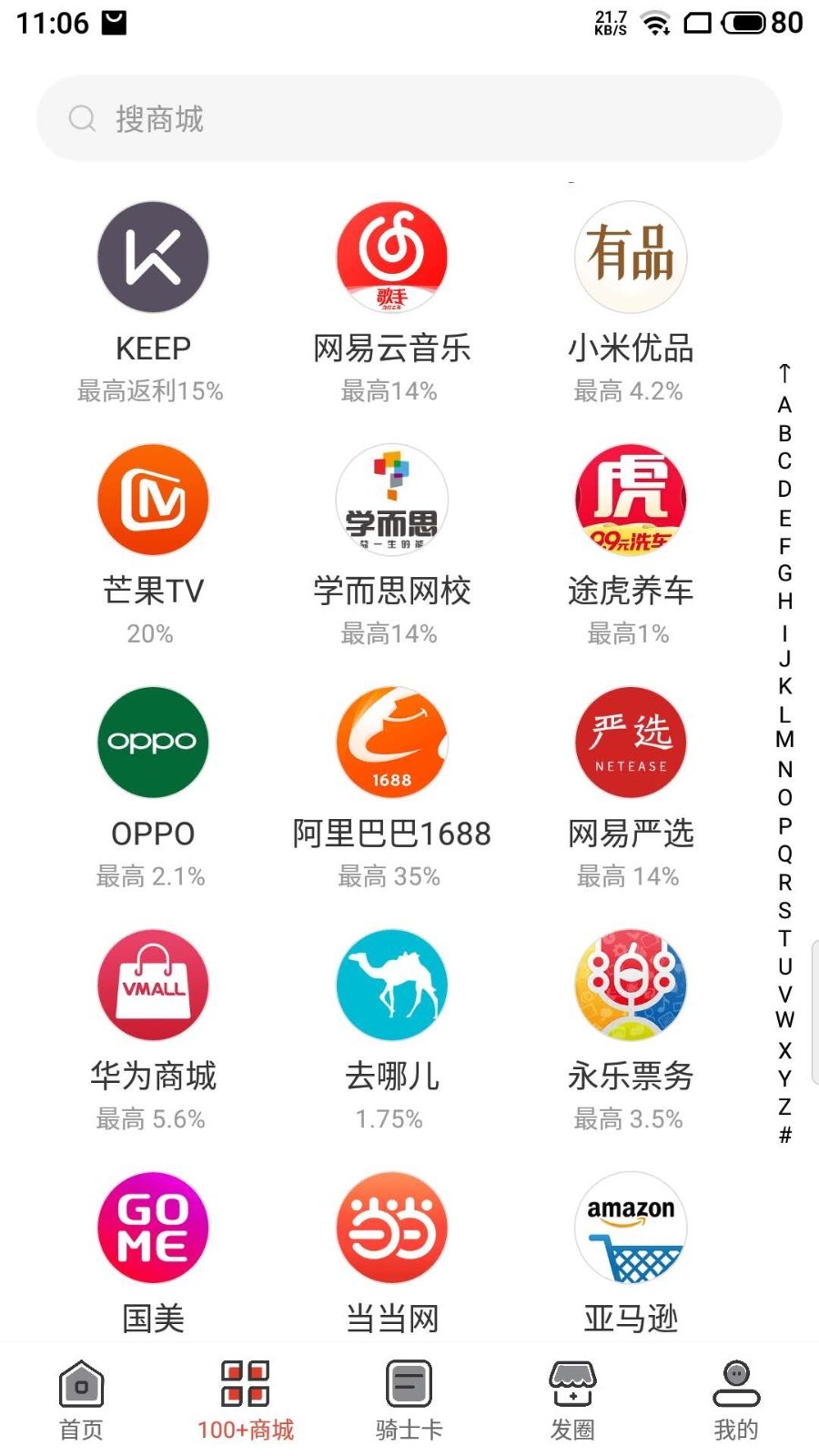Screen dimensions: 819x1456
Task: Switch to the 骑士卡 tab
Action: click(x=409, y=1400)
